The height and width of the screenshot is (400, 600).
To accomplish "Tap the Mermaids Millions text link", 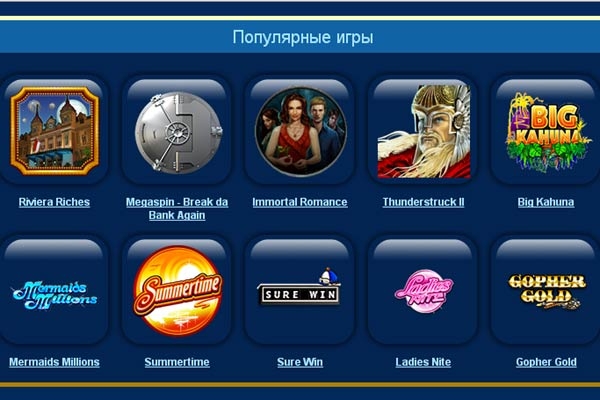I will (54, 362).
